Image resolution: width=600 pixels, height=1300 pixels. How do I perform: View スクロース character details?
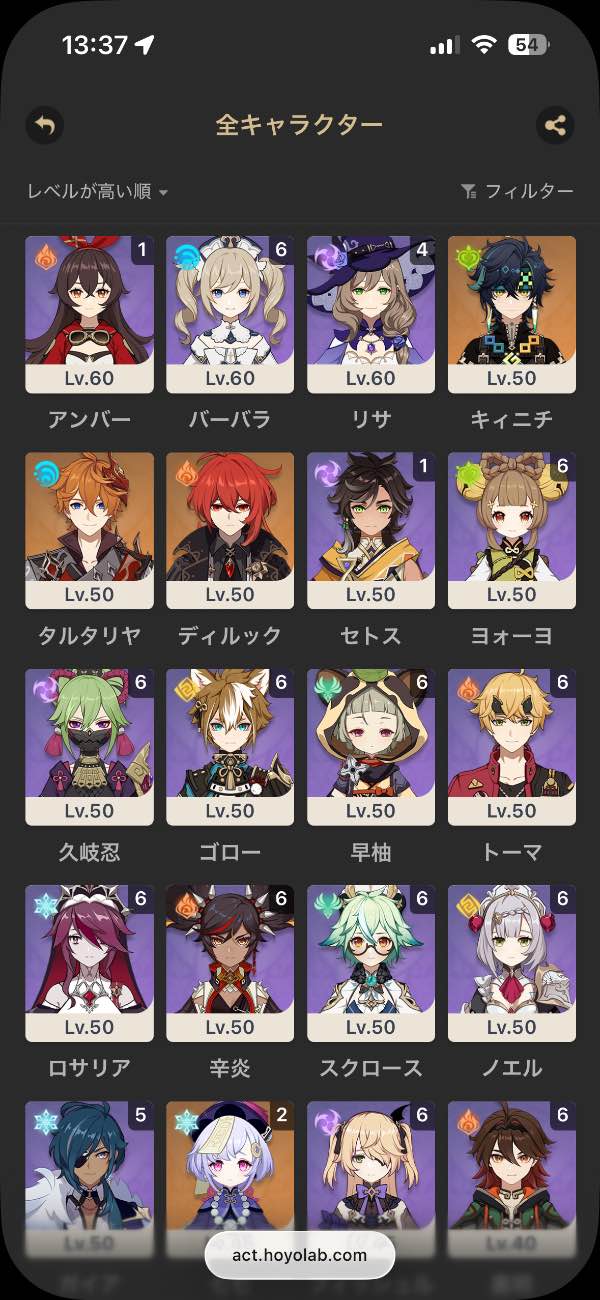pyautogui.click(x=371, y=963)
